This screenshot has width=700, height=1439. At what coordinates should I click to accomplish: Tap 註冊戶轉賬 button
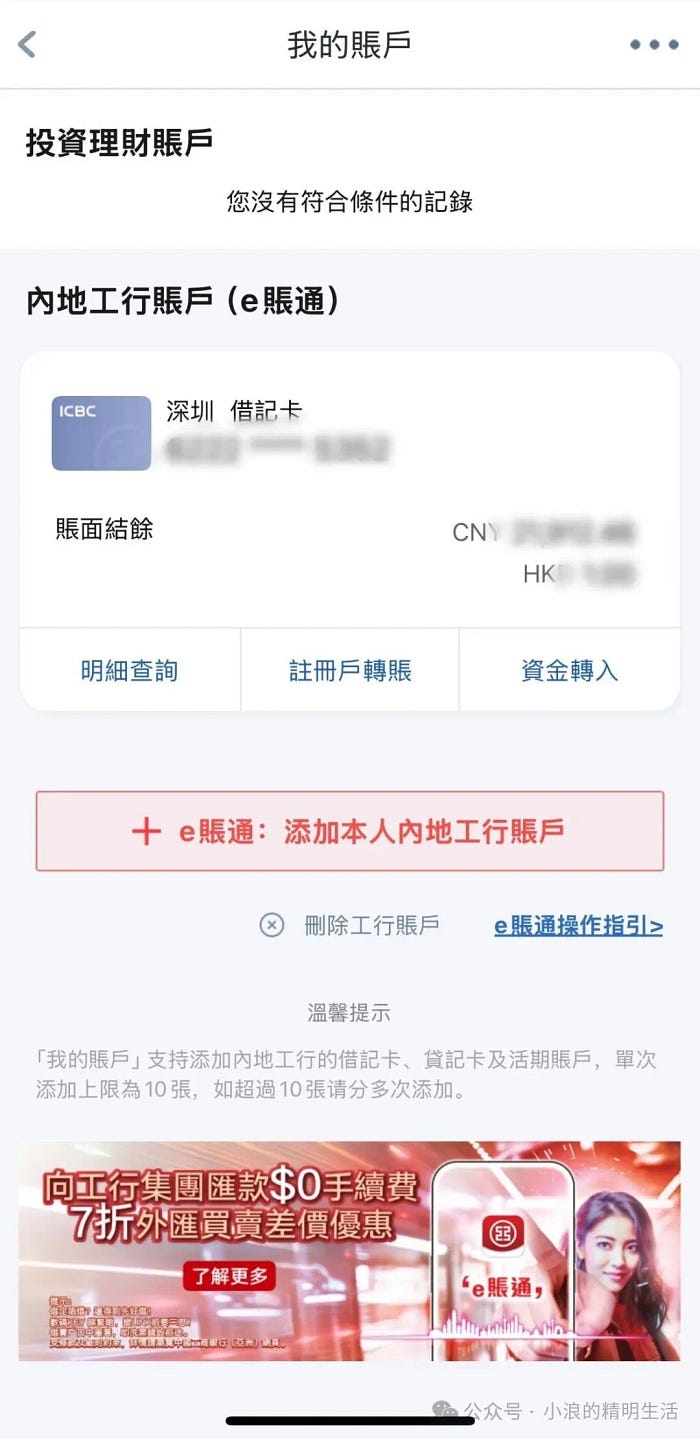tap(350, 670)
